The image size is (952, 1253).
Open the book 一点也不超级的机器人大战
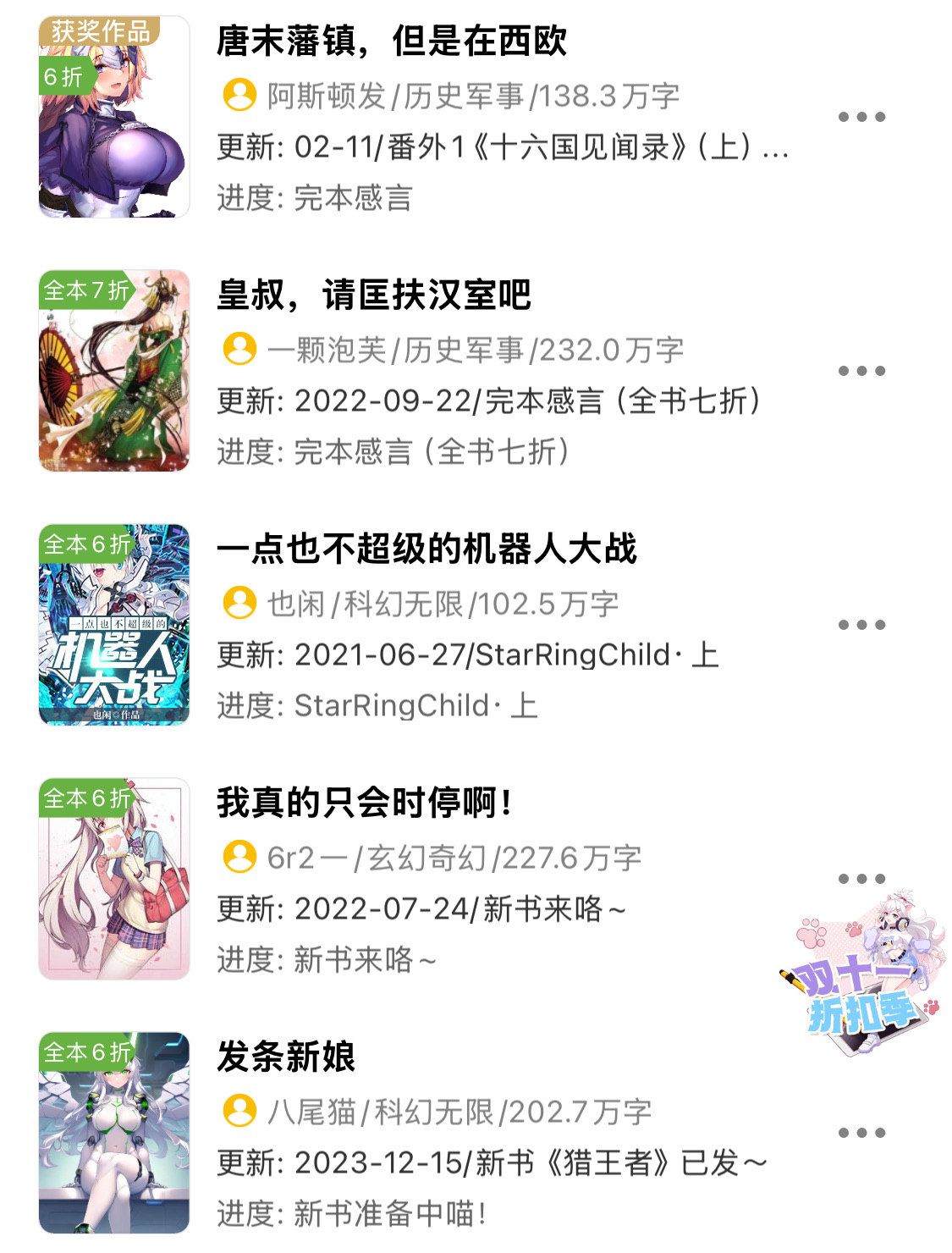[x=426, y=549]
